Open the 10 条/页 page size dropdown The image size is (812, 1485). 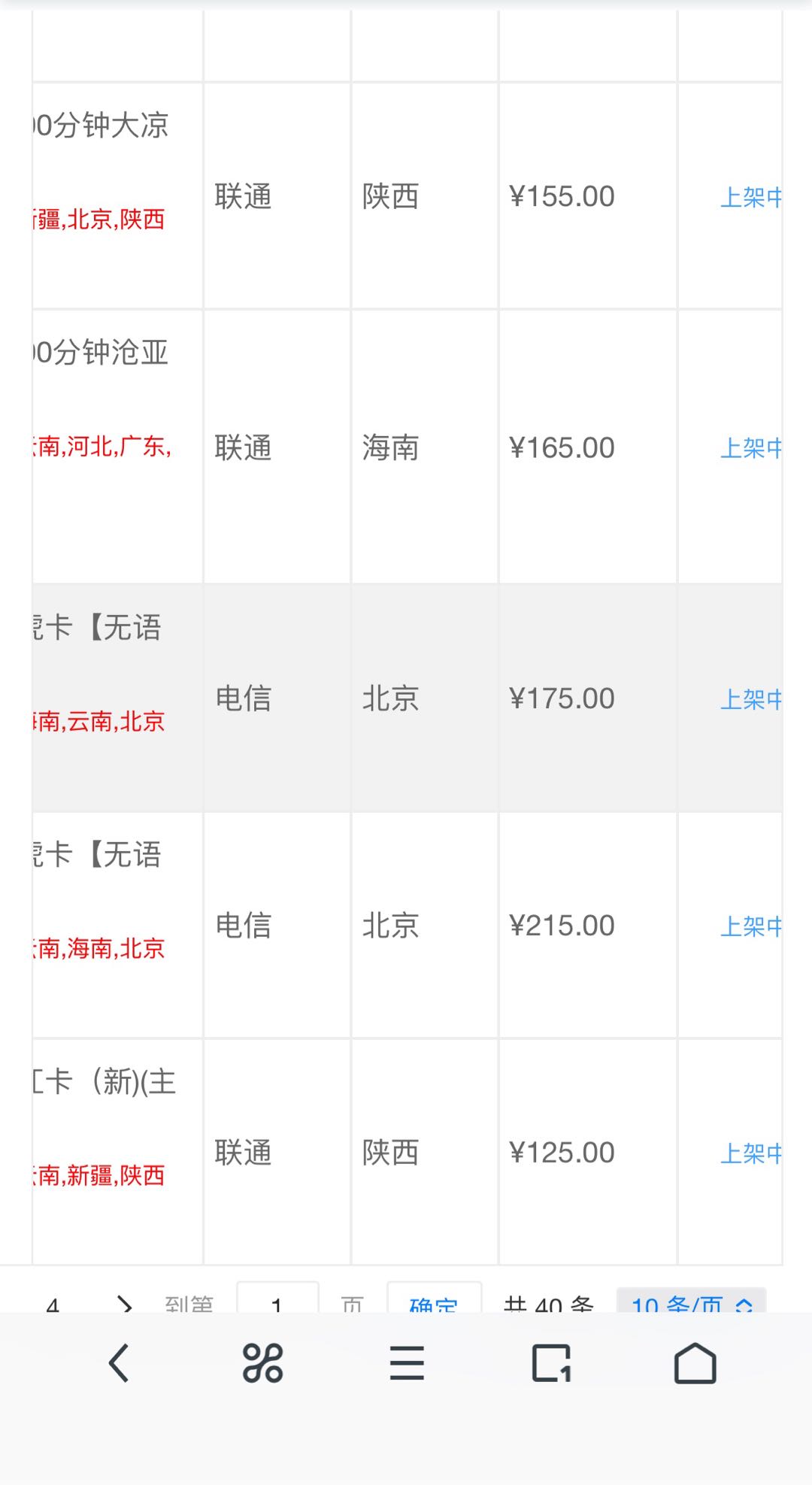point(690,1303)
